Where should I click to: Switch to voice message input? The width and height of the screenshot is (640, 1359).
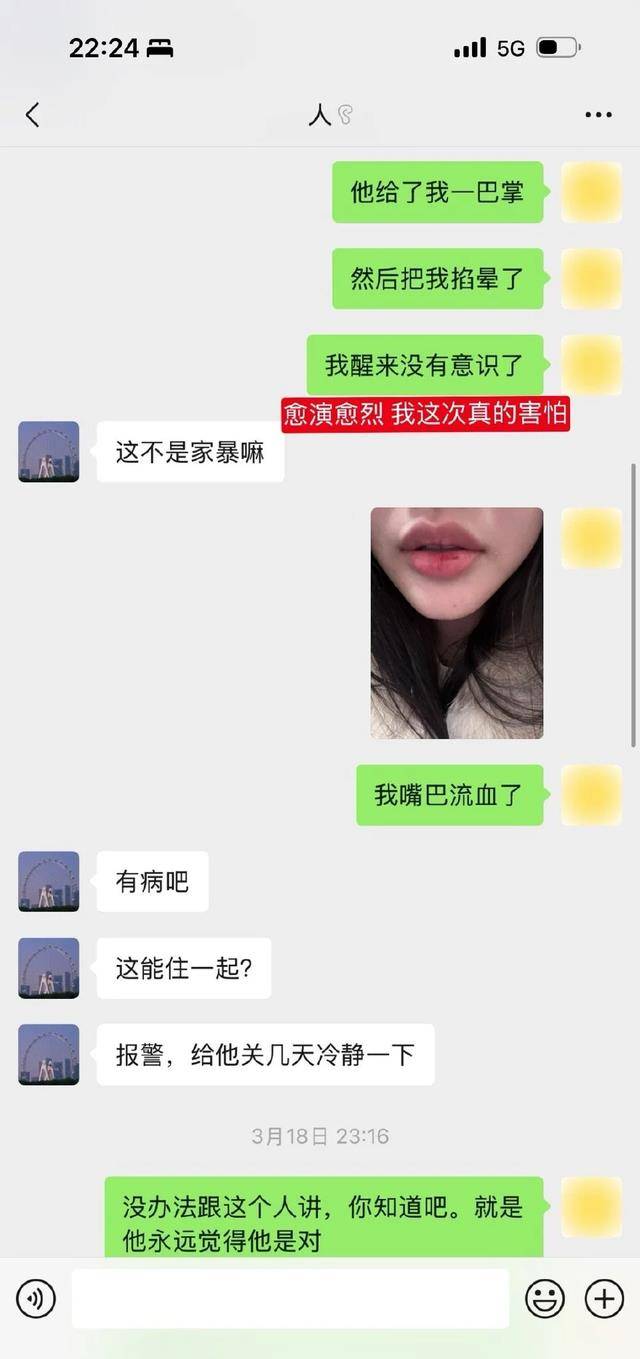pyautogui.click(x=36, y=1299)
